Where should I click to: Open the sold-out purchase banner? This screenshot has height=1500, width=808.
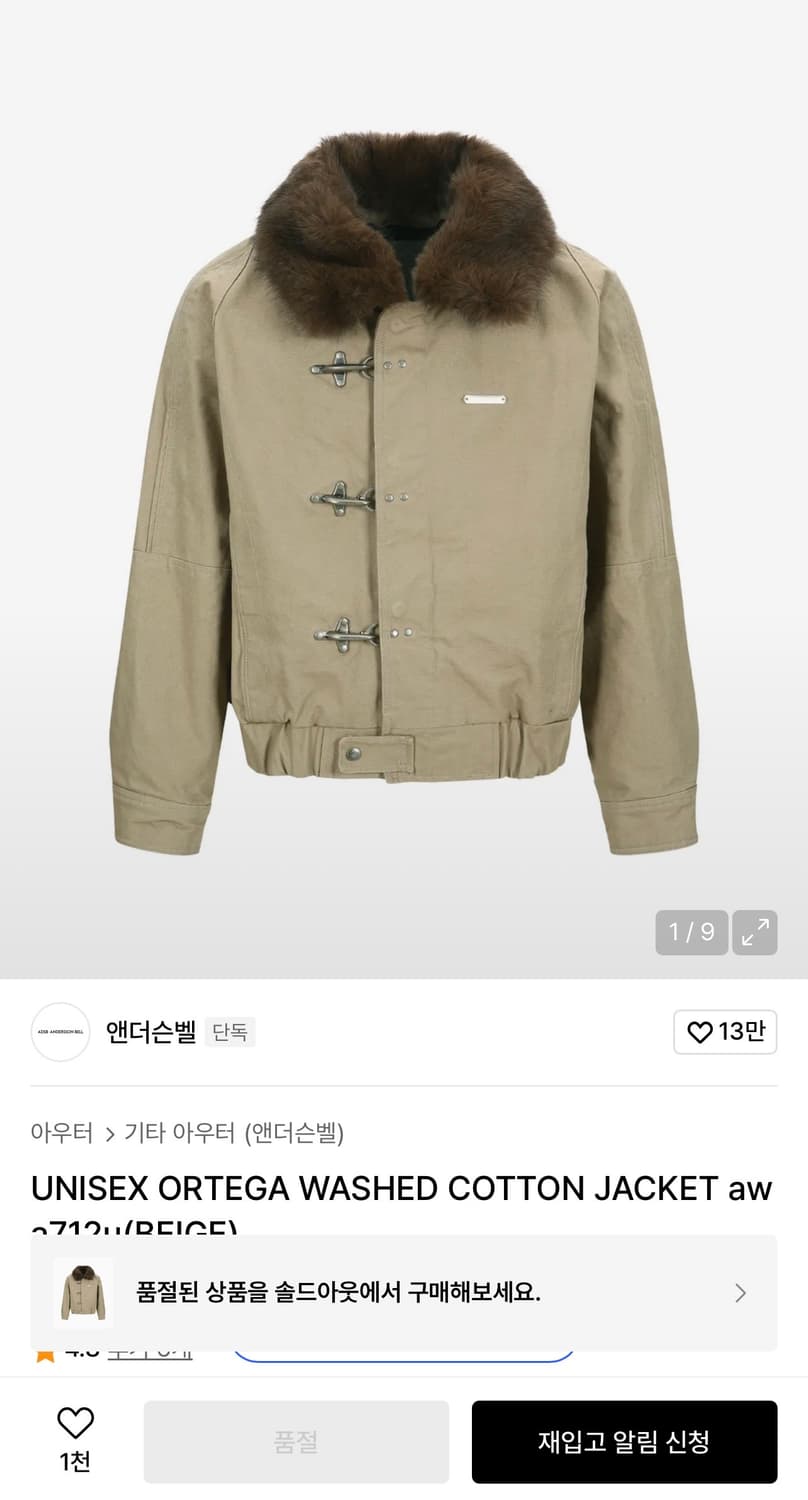[x=400, y=1292]
